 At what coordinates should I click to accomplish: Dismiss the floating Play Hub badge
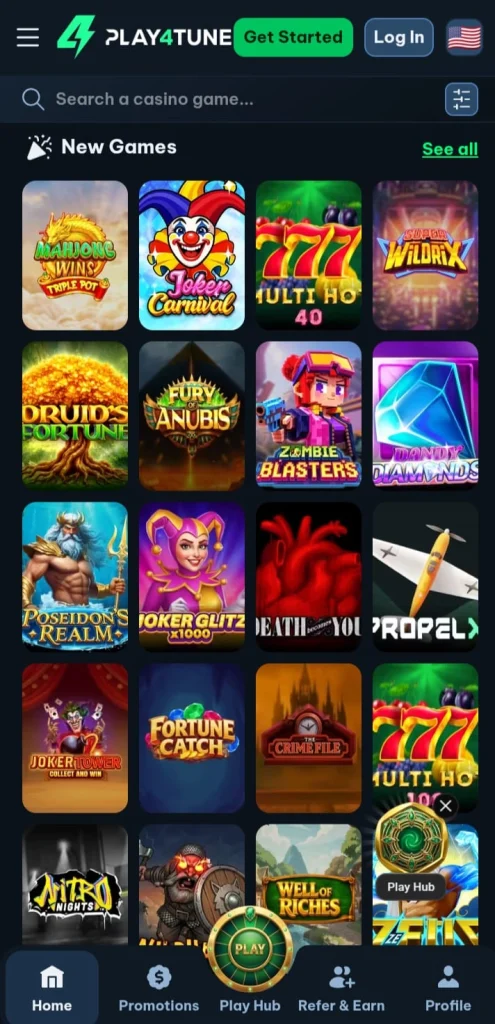(x=446, y=807)
